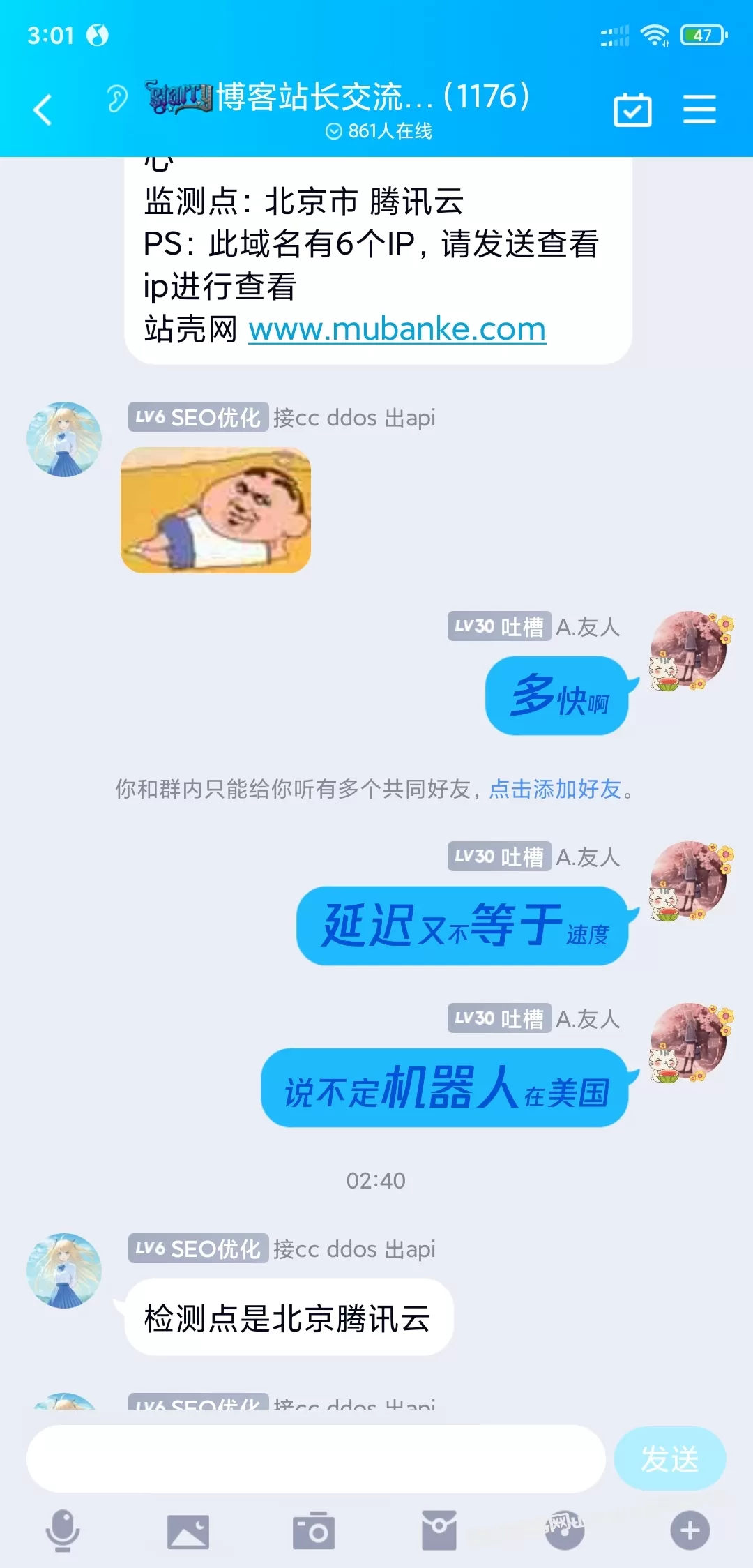
Task: Focus the message input field
Action: point(316,1458)
